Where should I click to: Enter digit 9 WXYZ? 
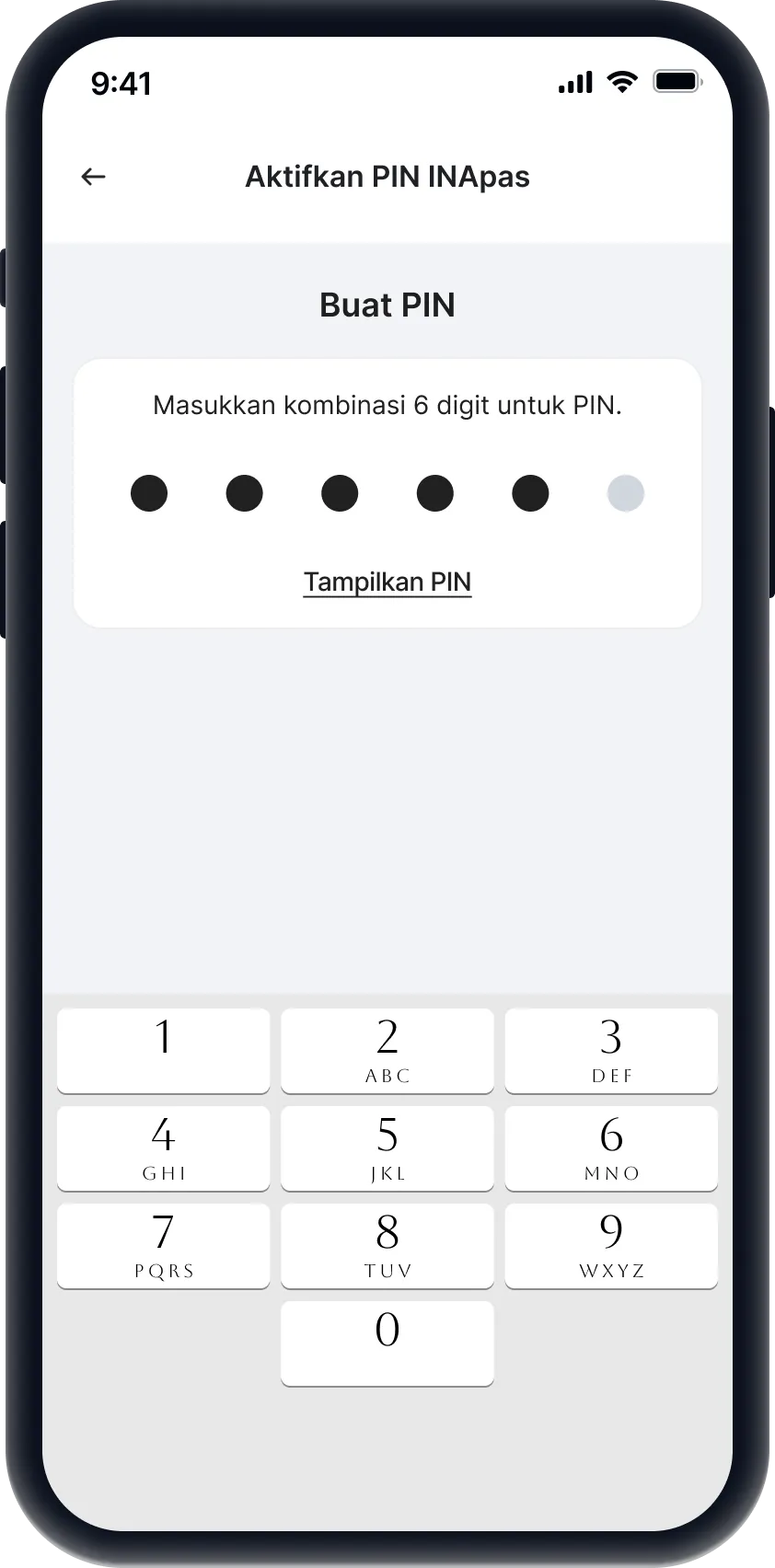(x=611, y=1245)
